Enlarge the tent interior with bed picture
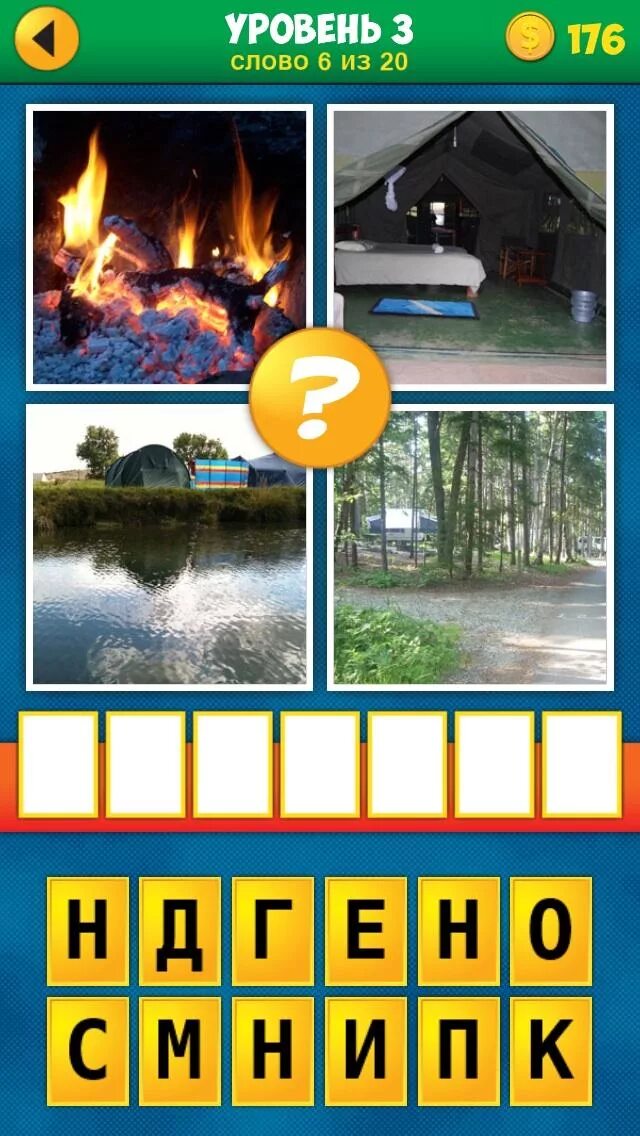The width and height of the screenshot is (640, 1136). pos(470,246)
